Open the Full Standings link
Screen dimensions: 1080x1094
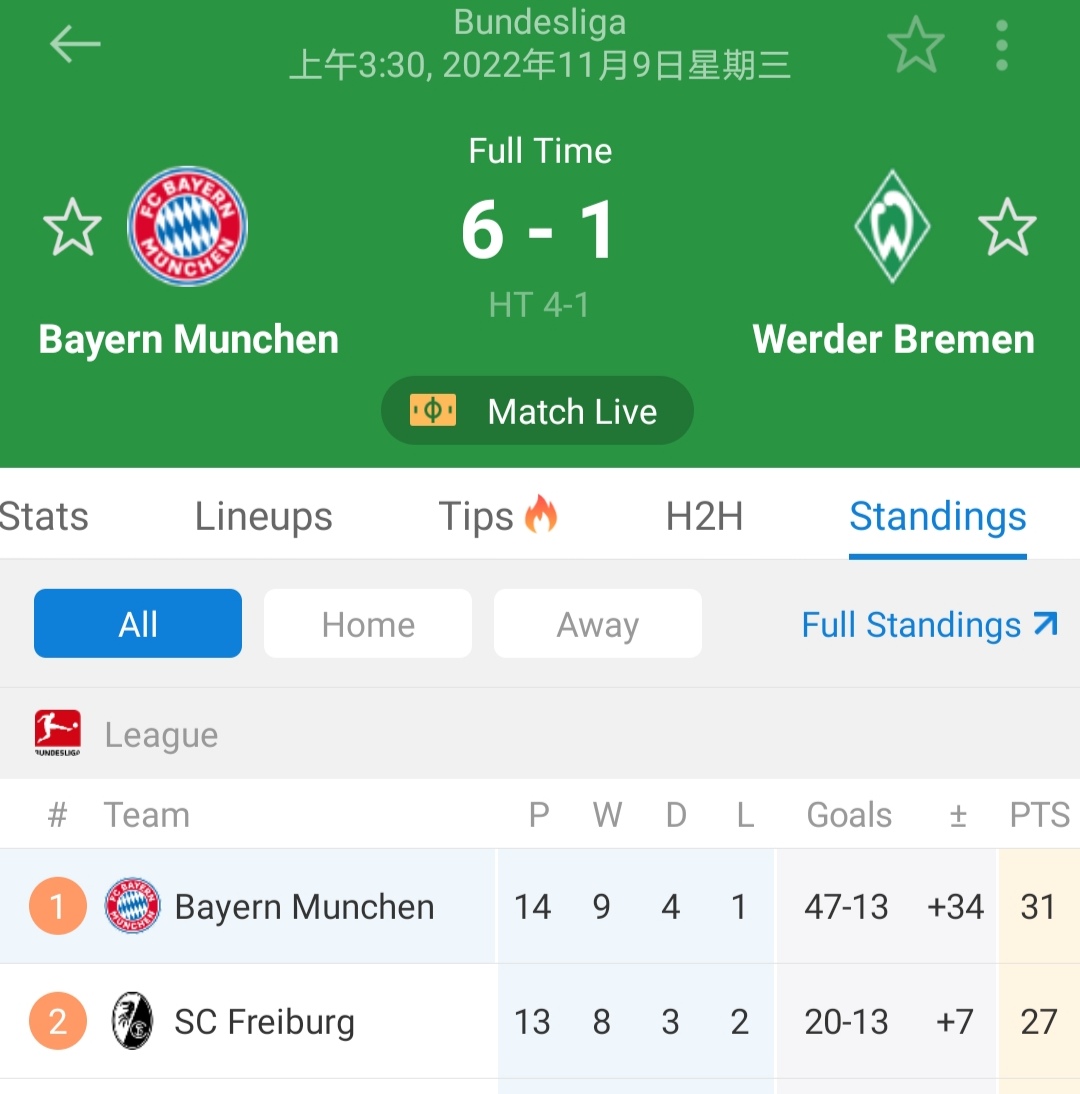point(929,625)
